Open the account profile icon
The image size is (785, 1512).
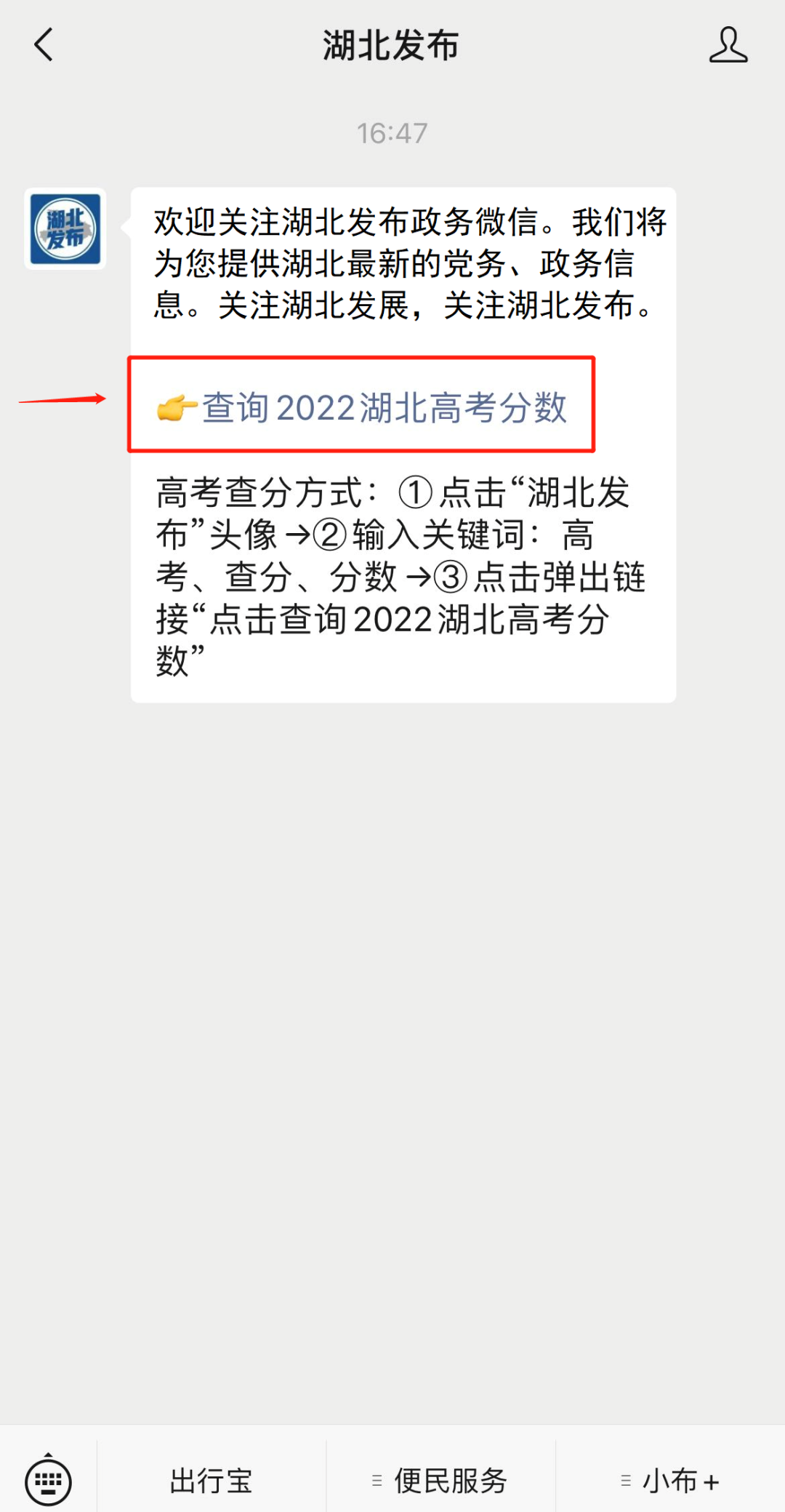pyautogui.click(x=728, y=45)
